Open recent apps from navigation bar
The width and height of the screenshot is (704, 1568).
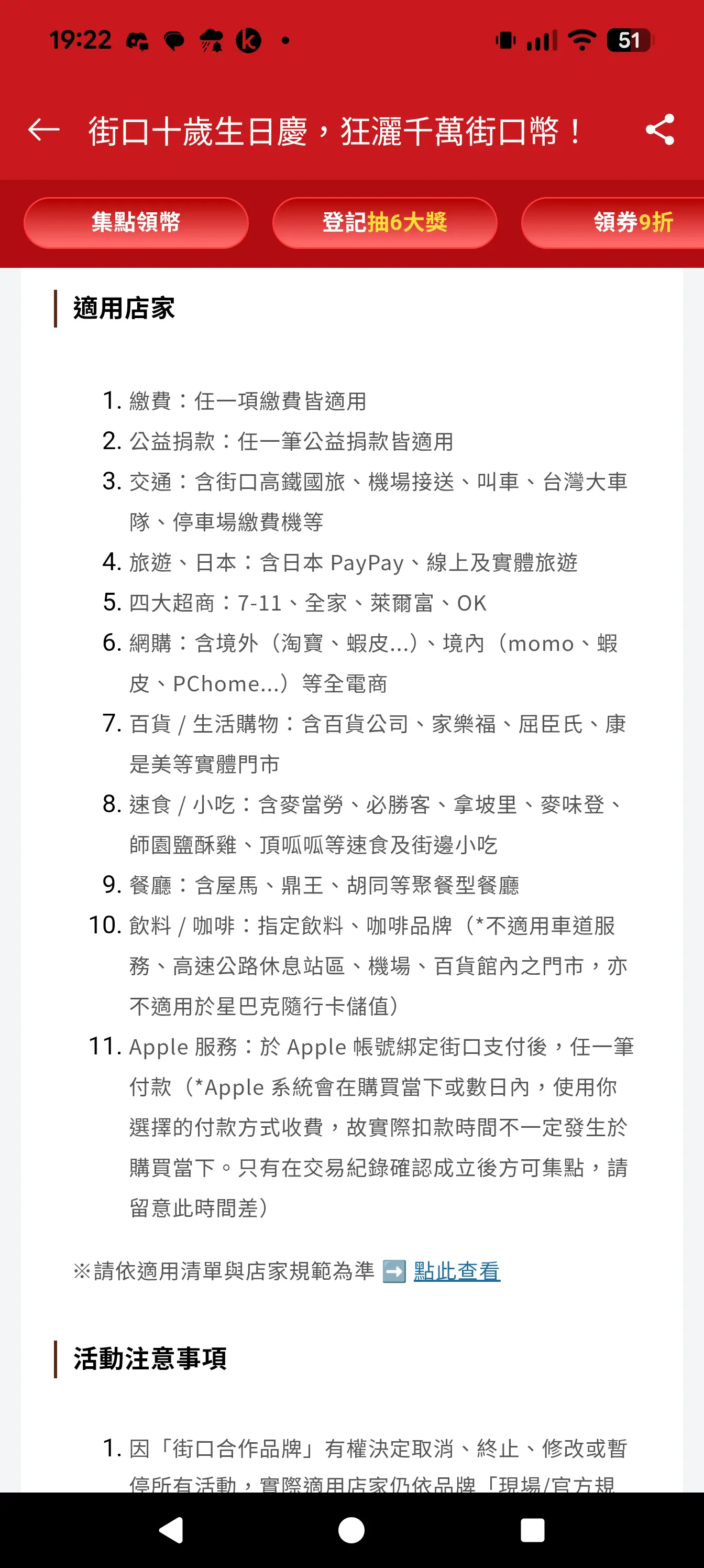point(532,1530)
